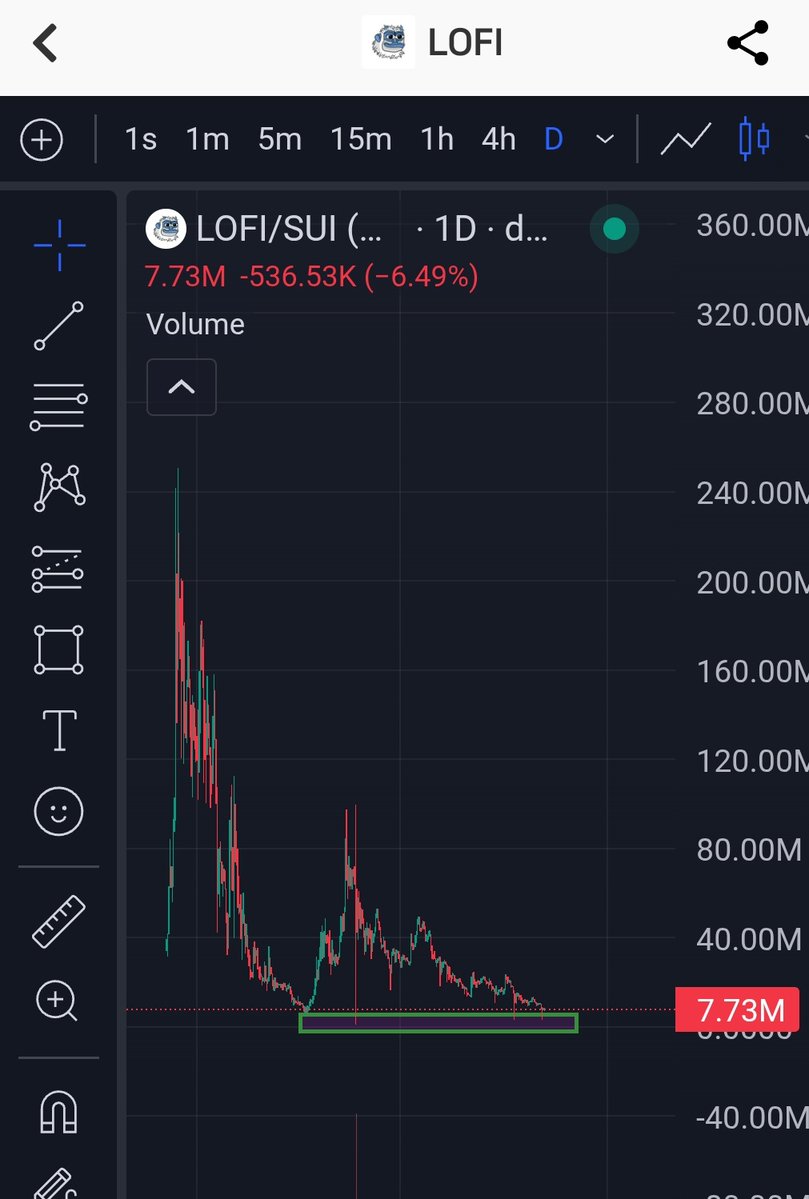
Task: Expand the timeframe dropdown arrow
Action: [x=604, y=139]
